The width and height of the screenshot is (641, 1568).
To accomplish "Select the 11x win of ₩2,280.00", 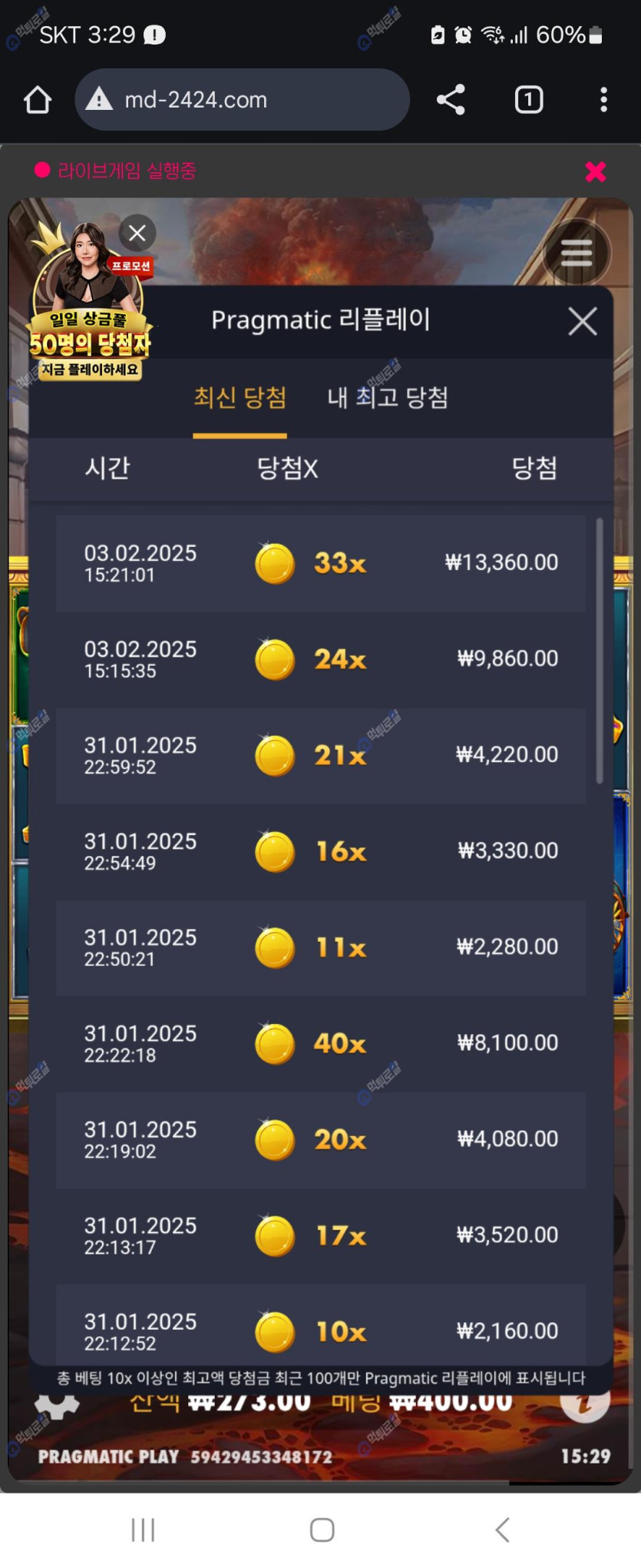I will 320,947.
